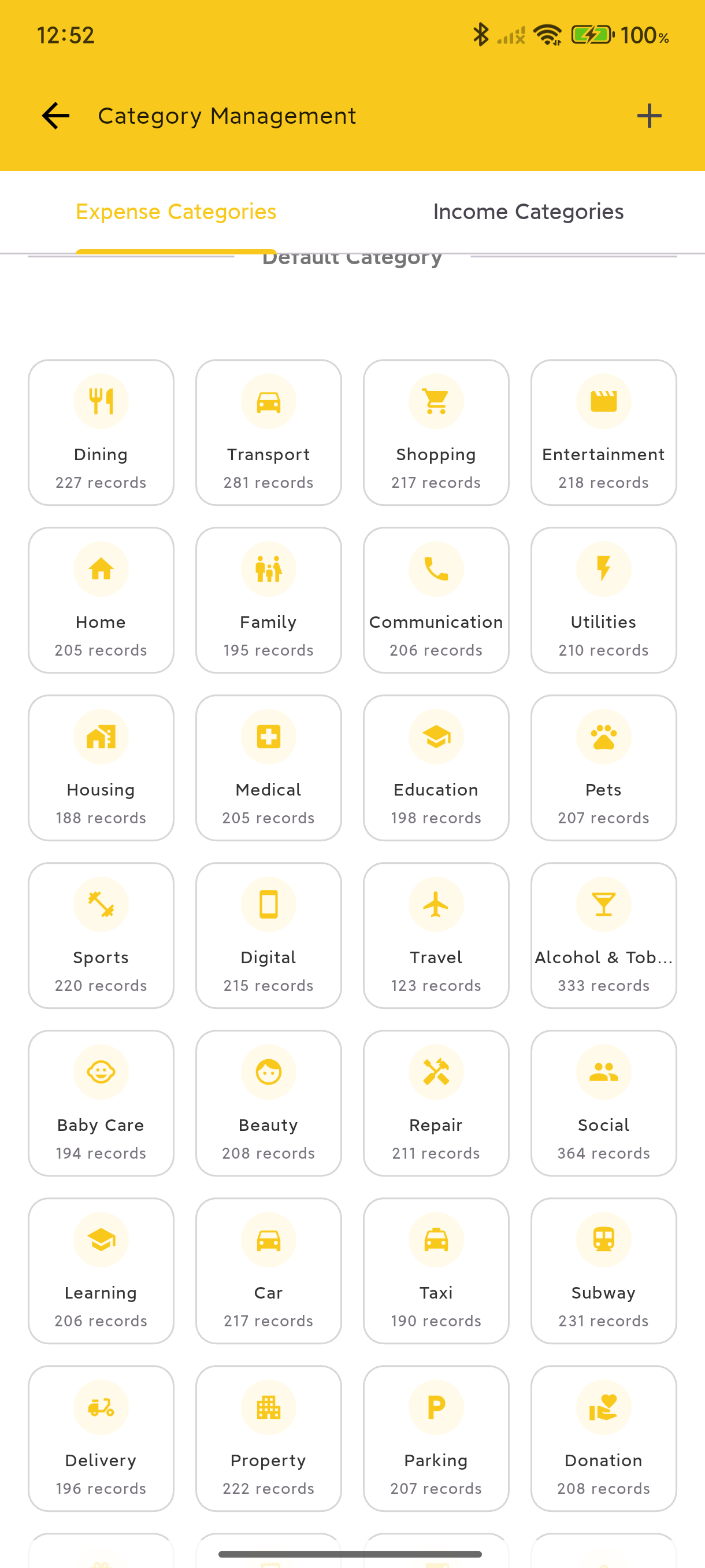Viewport: 705px width, 1568px height.
Task: Select the Expense Categories tab
Action: (x=176, y=212)
